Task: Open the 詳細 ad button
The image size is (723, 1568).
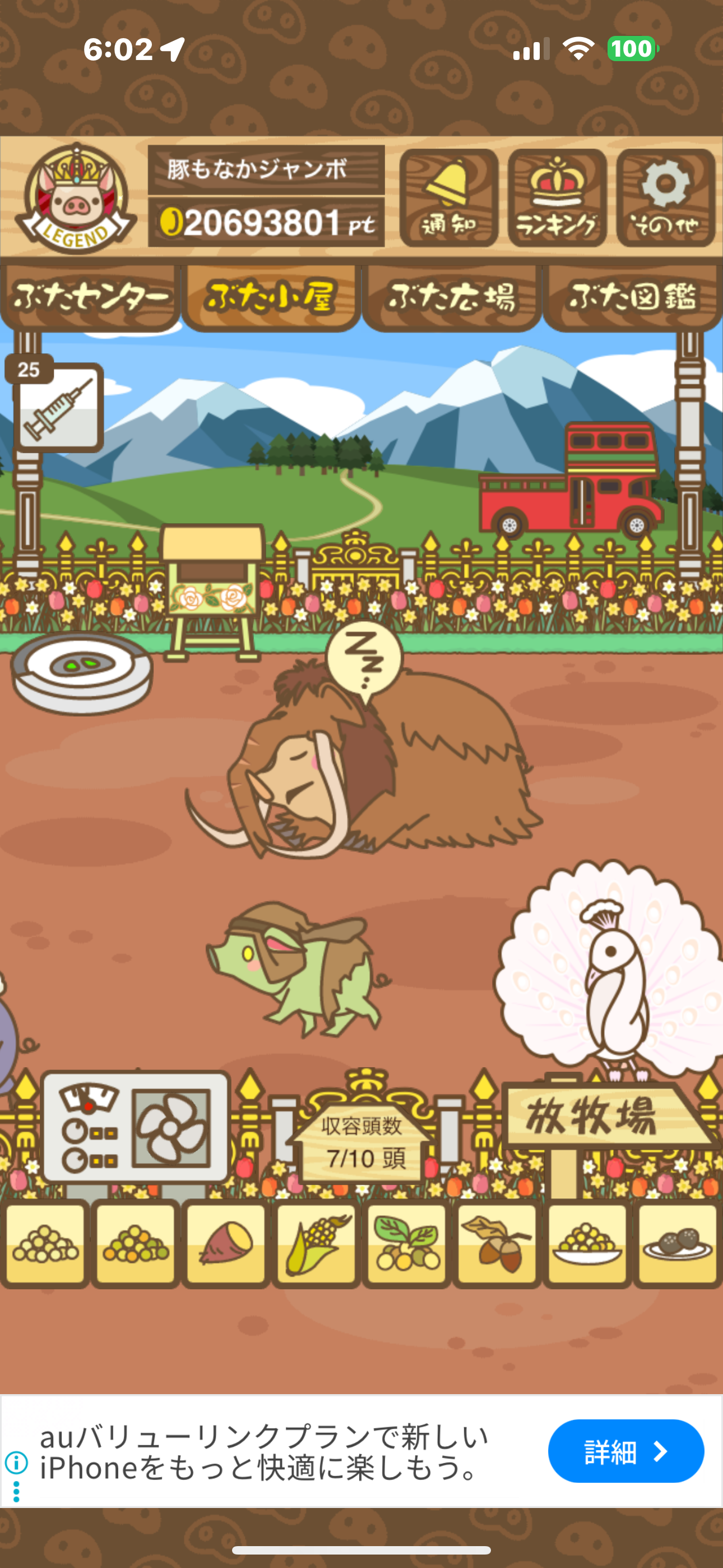Action: [625, 1452]
